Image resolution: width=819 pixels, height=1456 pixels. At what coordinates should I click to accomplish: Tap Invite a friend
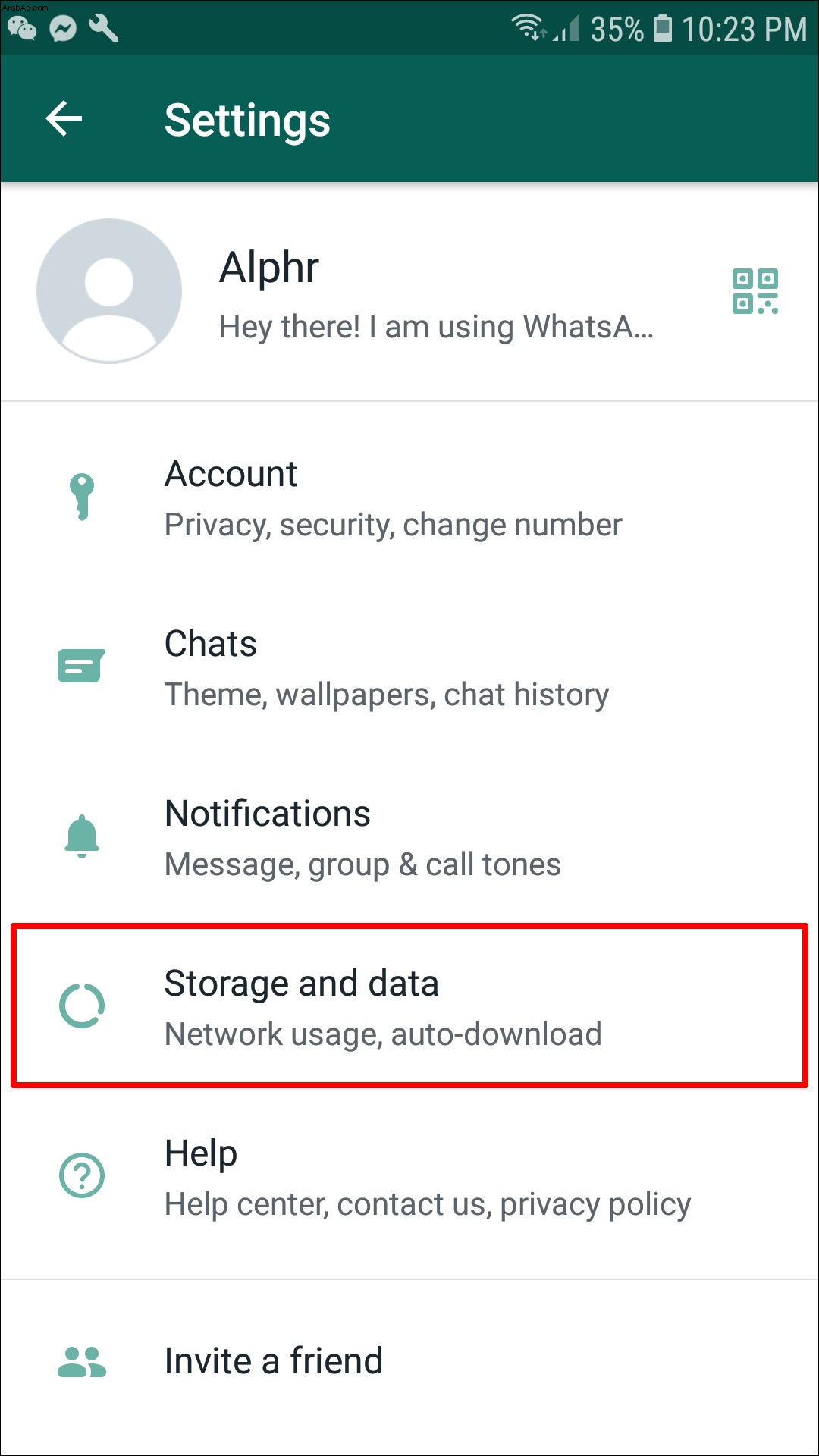coord(409,1361)
